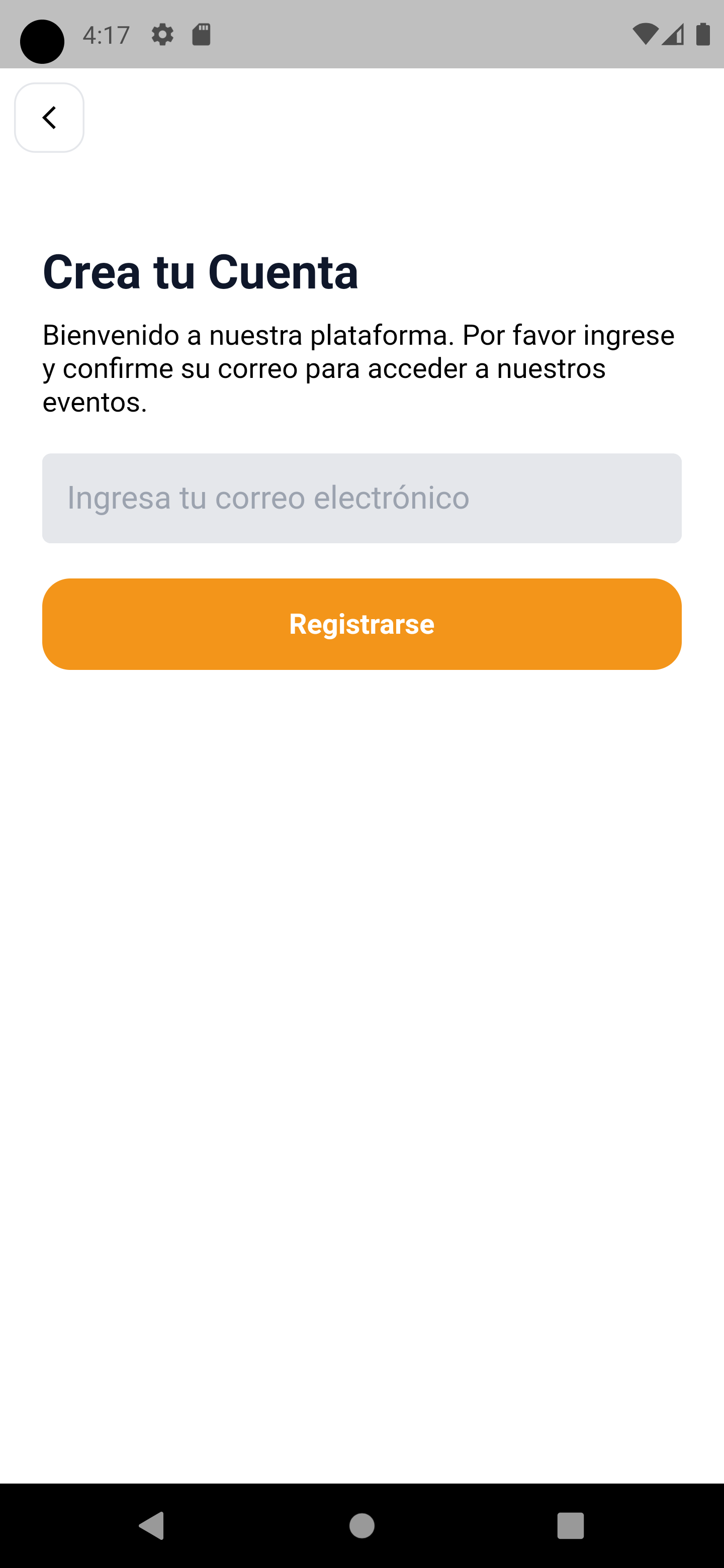Tap the rounded back button container
Image resolution: width=724 pixels, height=1568 pixels.
pos(49,117)
